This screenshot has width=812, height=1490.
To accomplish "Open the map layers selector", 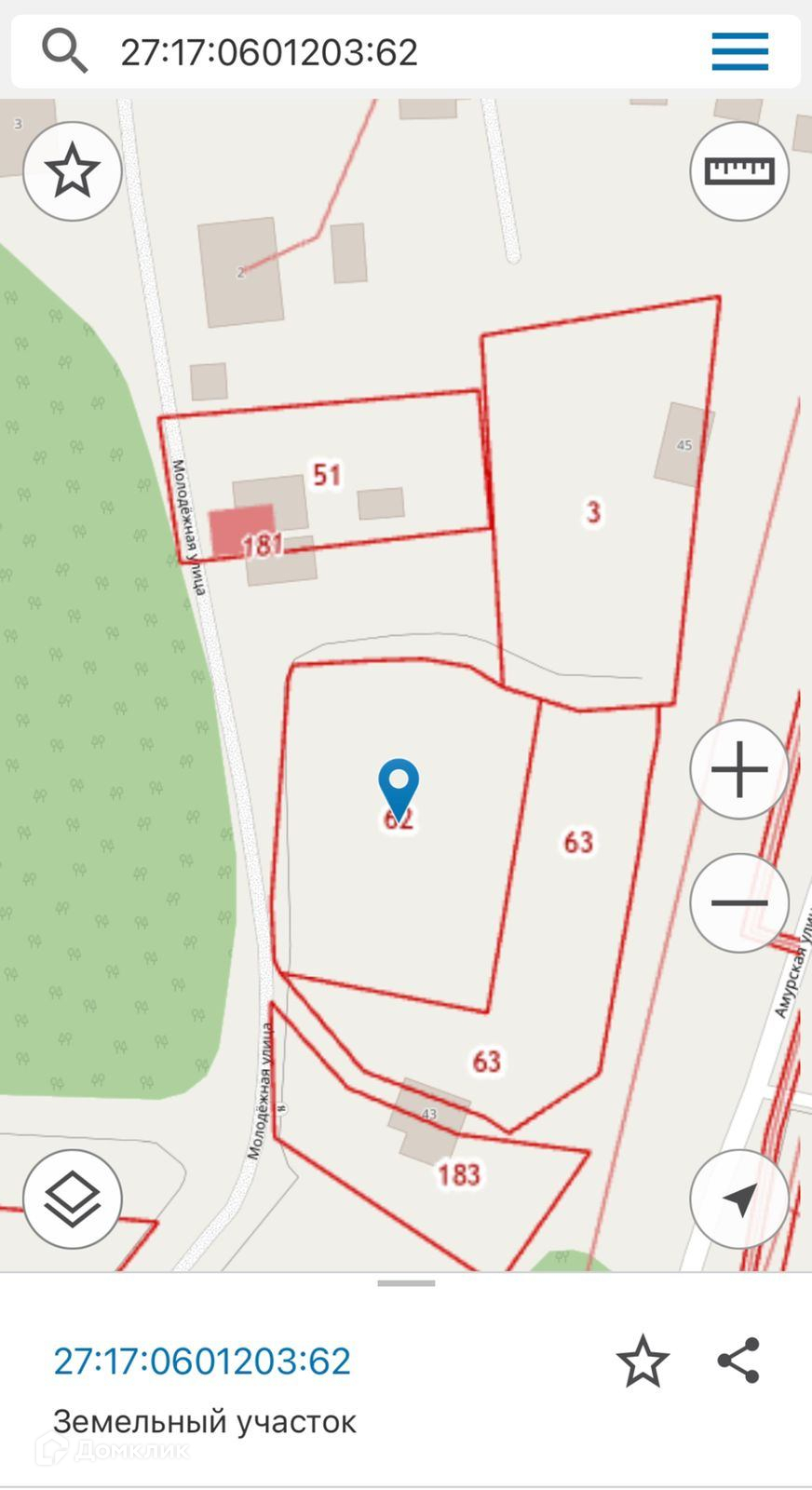I will (x=73, y=1199).
